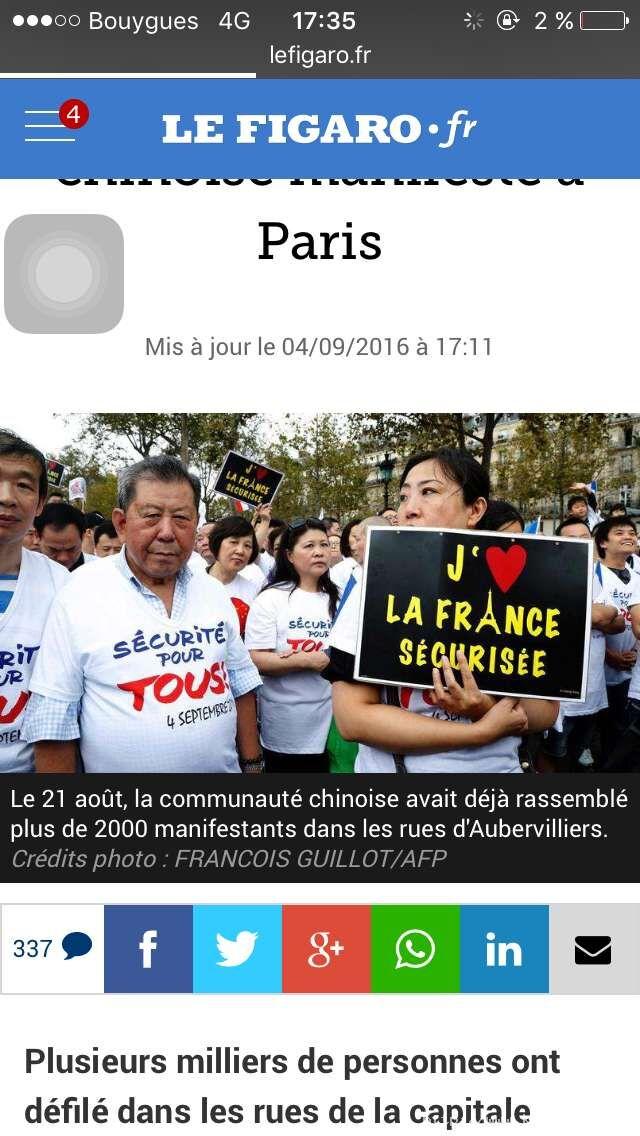Tap the lefigaro.fr address bar
The width and height of the screenshot is (640, 1136).
point(320,56)
